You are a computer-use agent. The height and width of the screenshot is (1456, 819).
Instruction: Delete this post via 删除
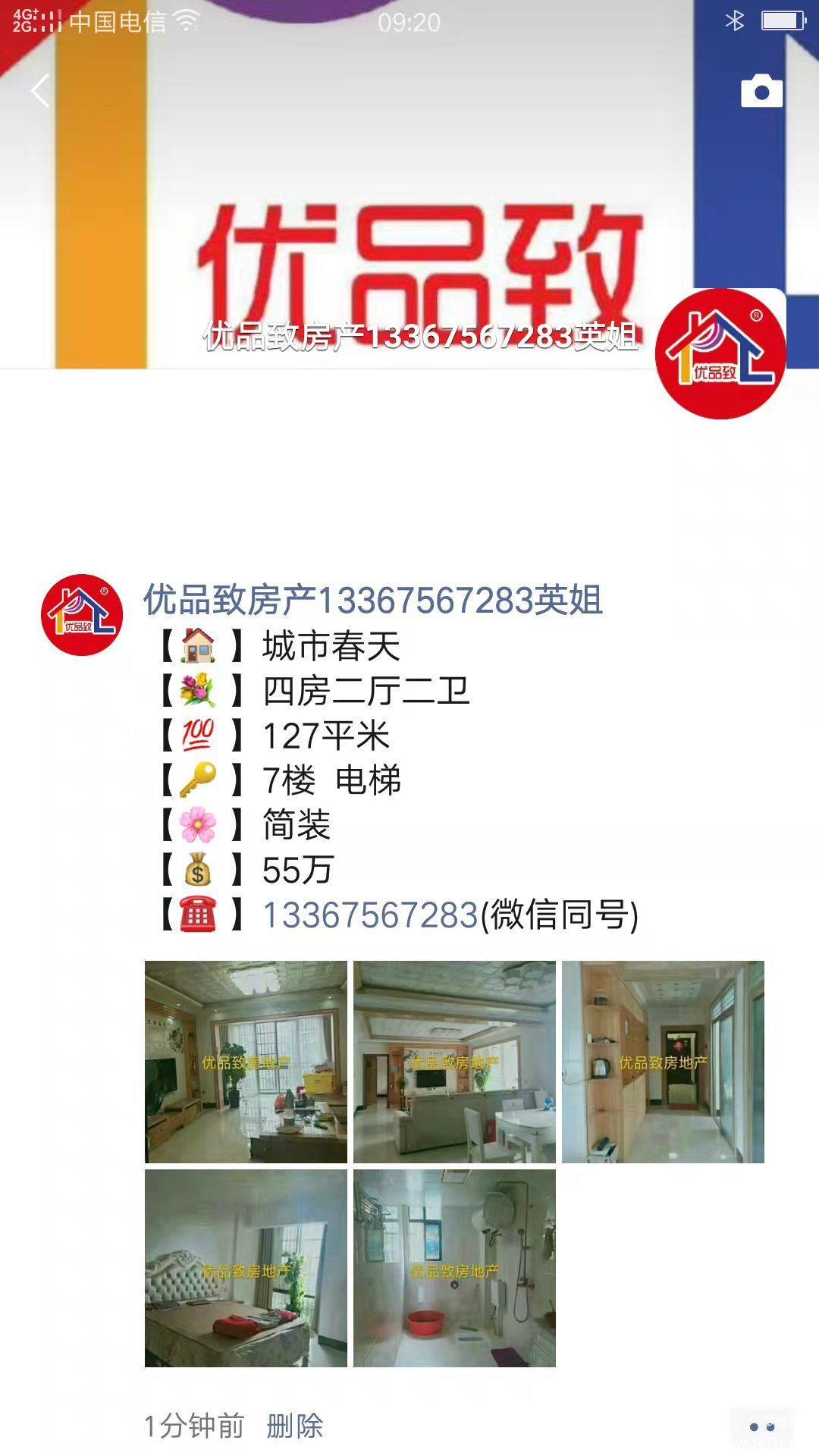click(x=295, y=1426)
